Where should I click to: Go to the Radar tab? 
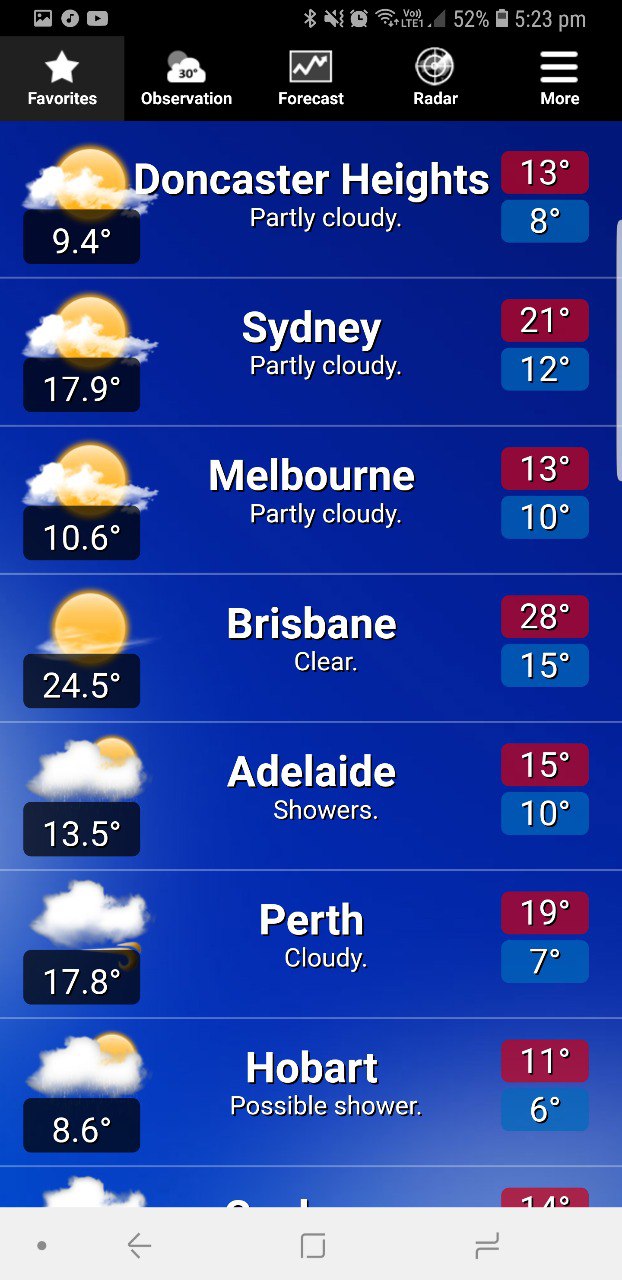point(435,79)
